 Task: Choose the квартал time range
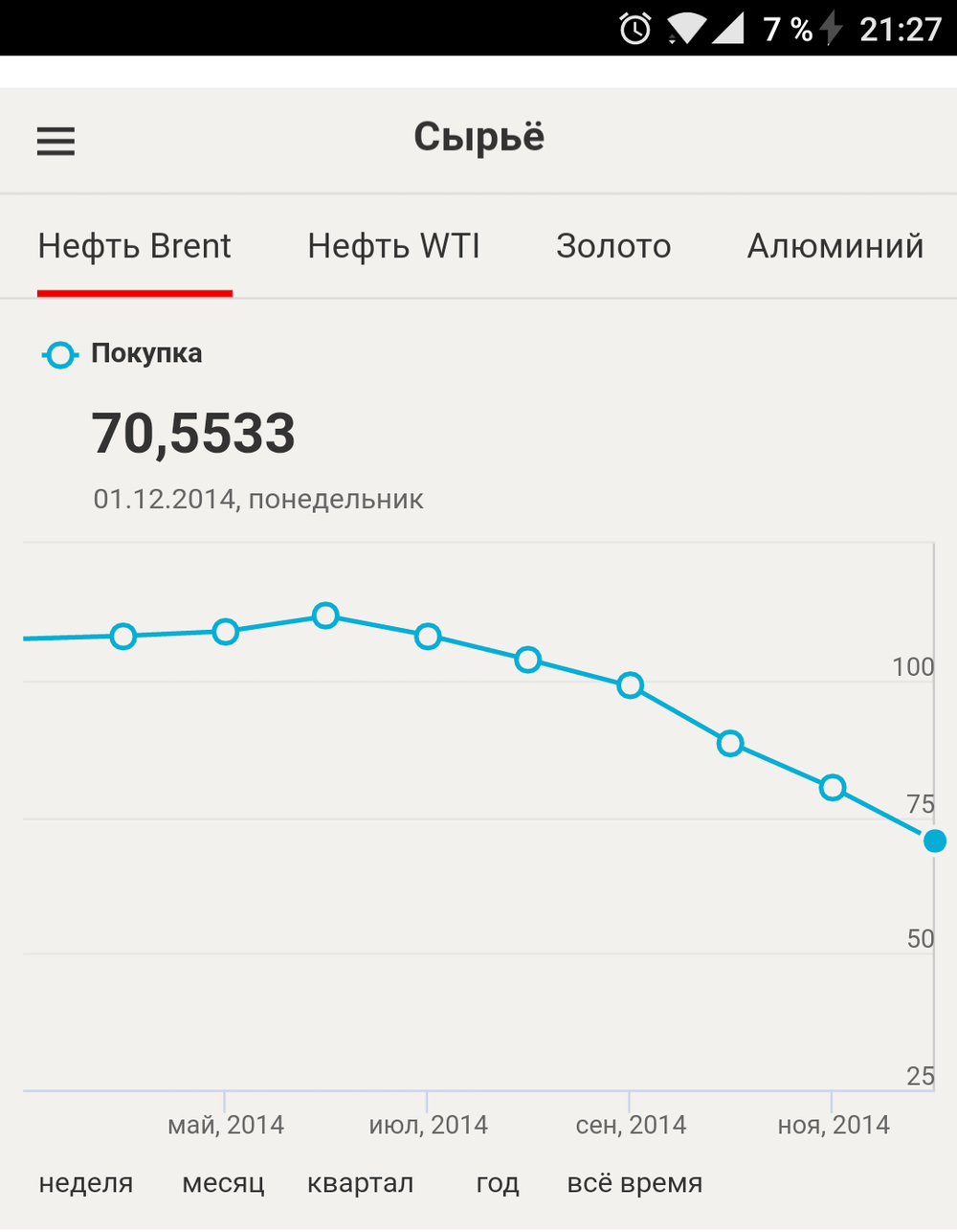pos(360,1183)
